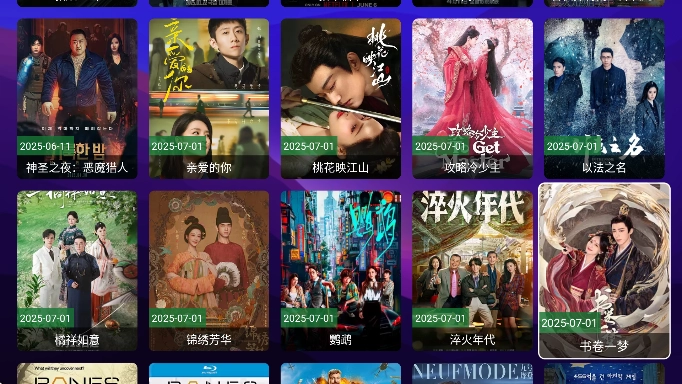This screenshot has height=384, width=682.
Task: Select the 桃花映江山 poster
Action: pyautogui.click(x=341, y=99)
